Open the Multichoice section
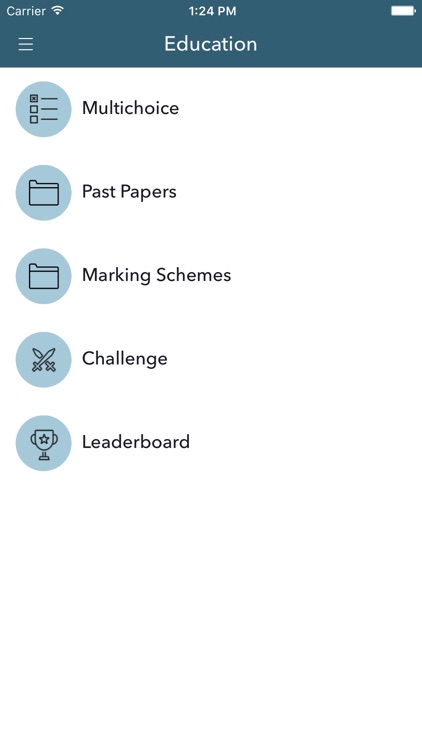This screenshot has height=750, width=422. point(211,109)
